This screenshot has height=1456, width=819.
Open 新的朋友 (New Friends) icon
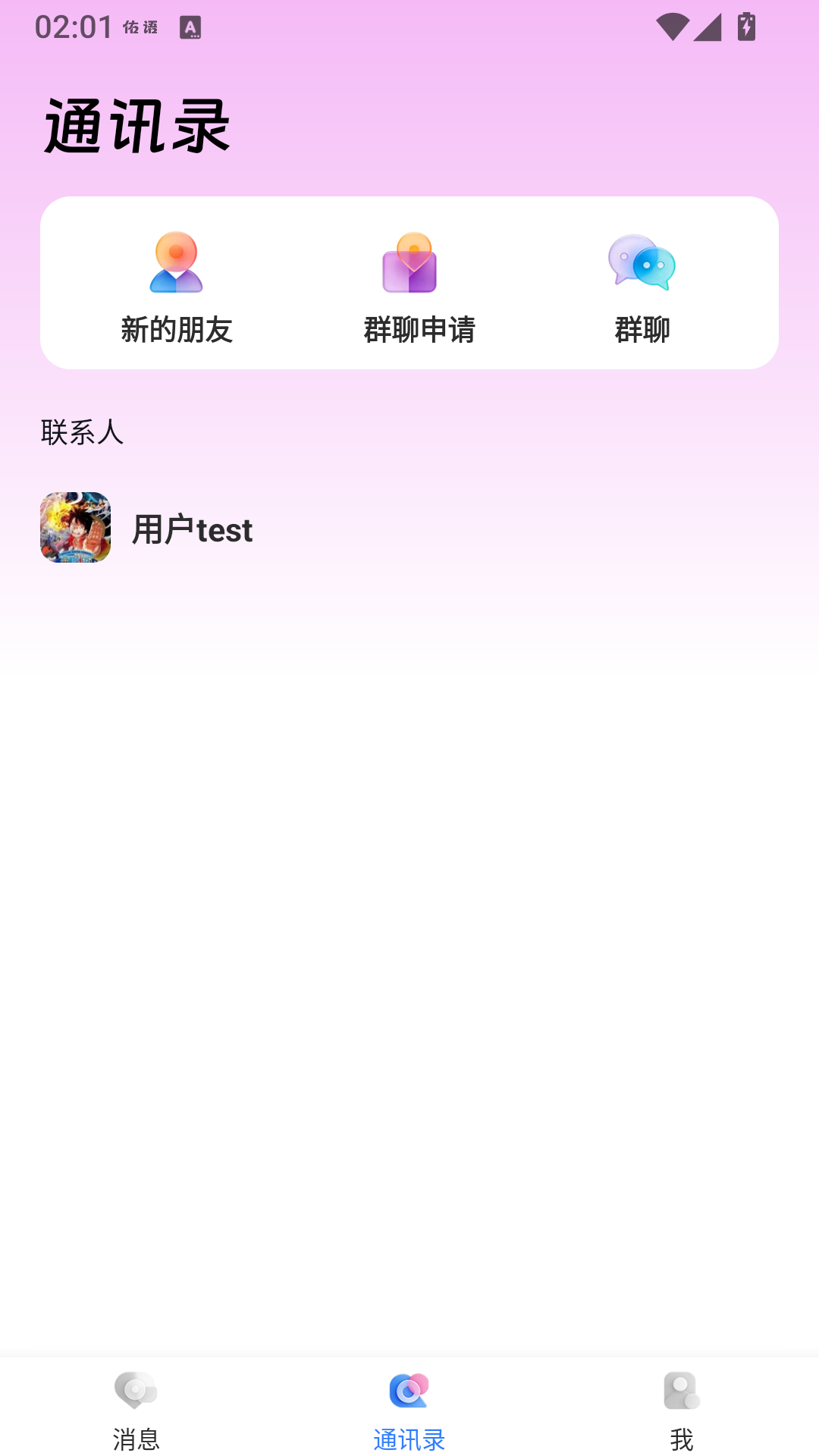coord(177,264)
